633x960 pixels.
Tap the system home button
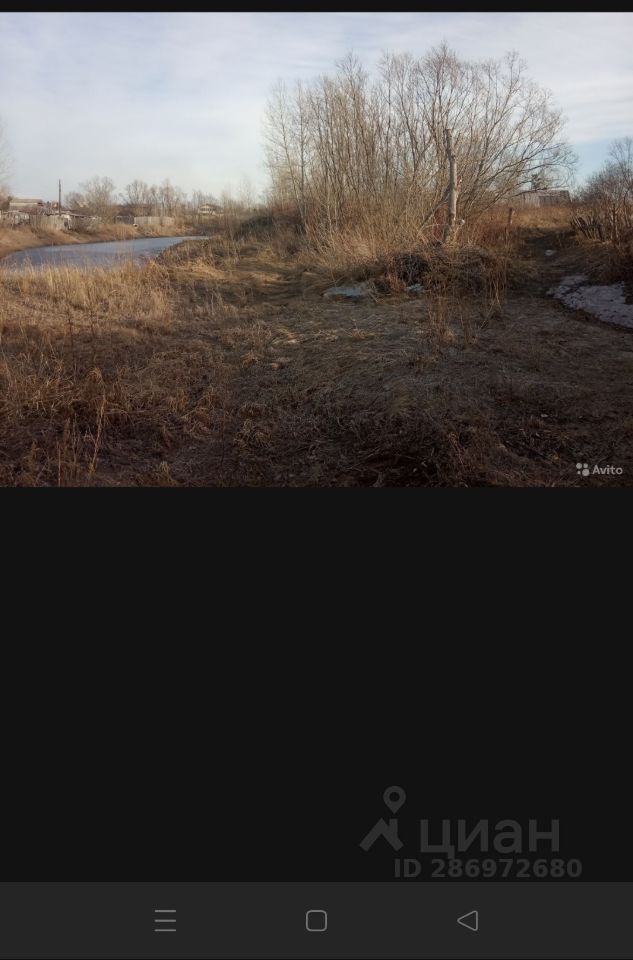click(316, 921)
